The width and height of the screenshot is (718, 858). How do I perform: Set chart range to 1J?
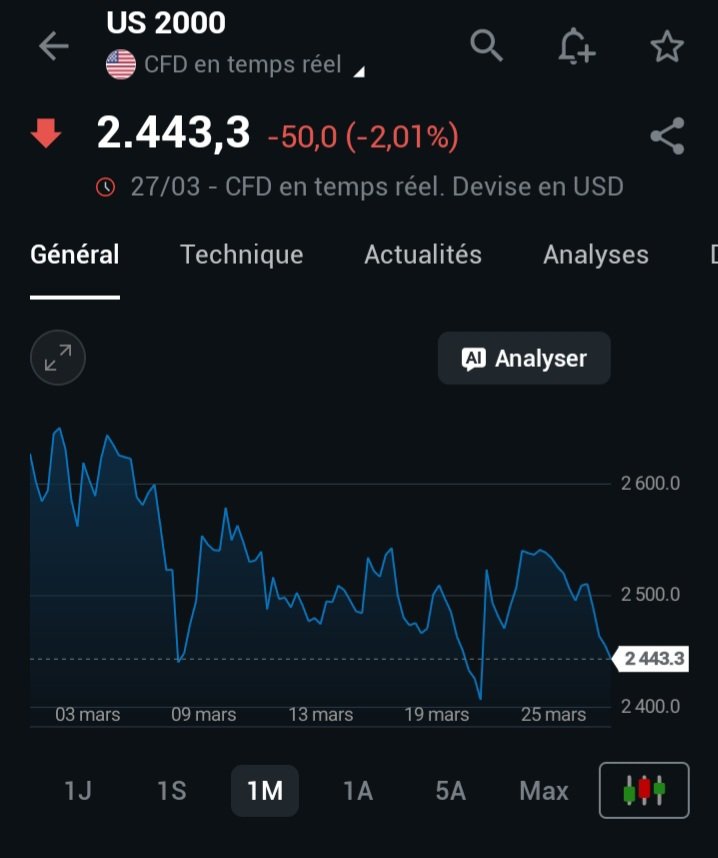click(x=78, y=791)
